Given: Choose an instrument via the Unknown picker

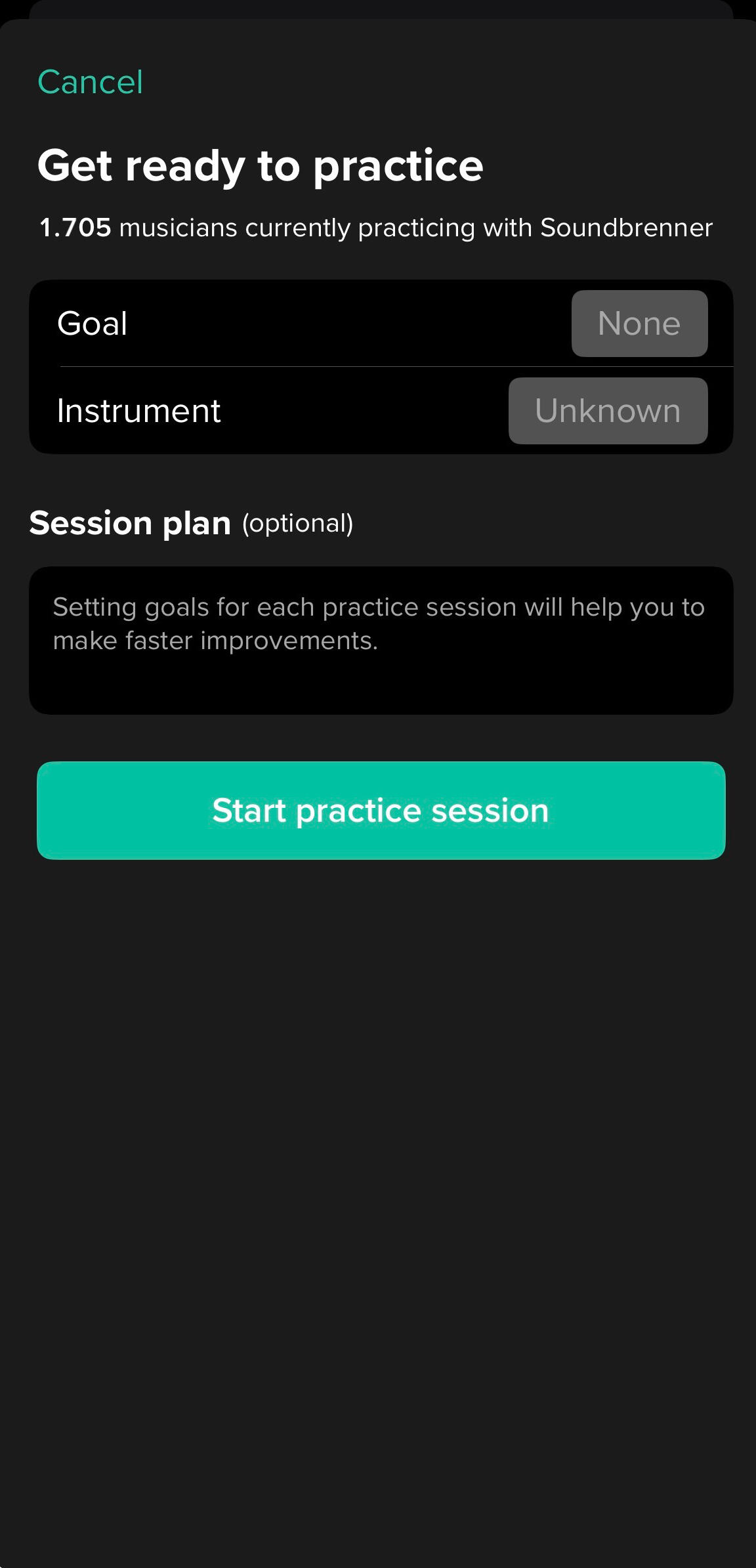Looking at the screenshot, I should click(608, 411).
